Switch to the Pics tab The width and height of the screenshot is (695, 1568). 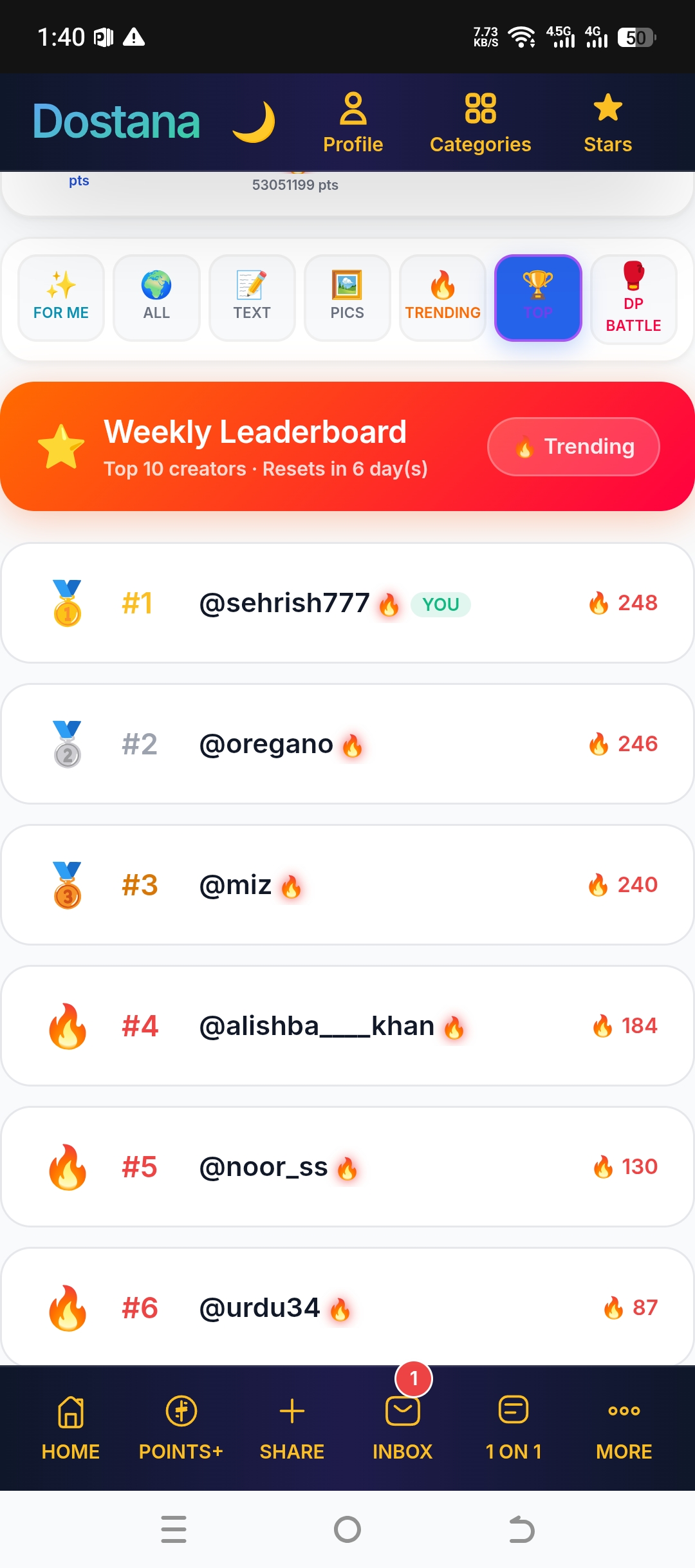[347, 297]
